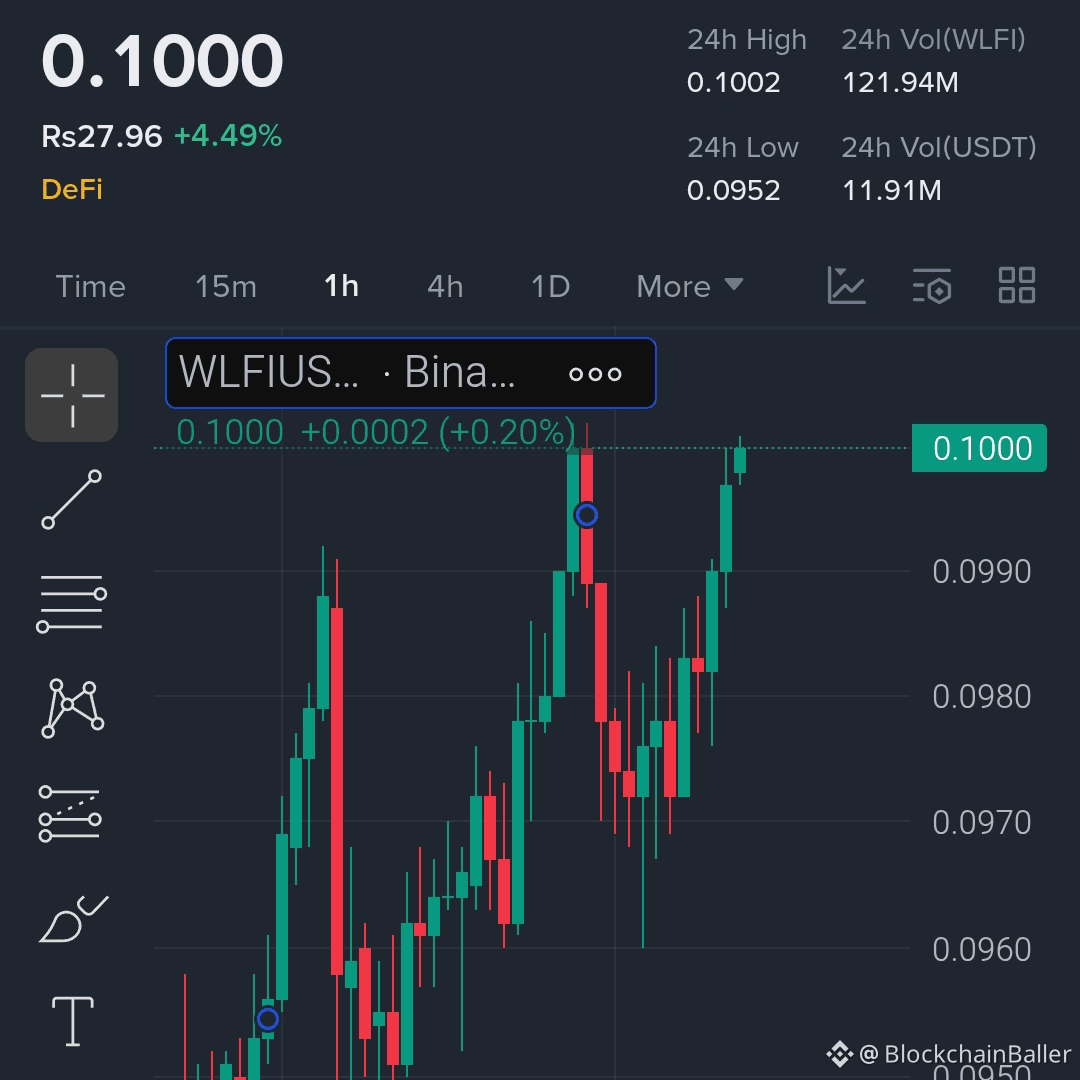Open the grid layout icon

point(1017,286)
